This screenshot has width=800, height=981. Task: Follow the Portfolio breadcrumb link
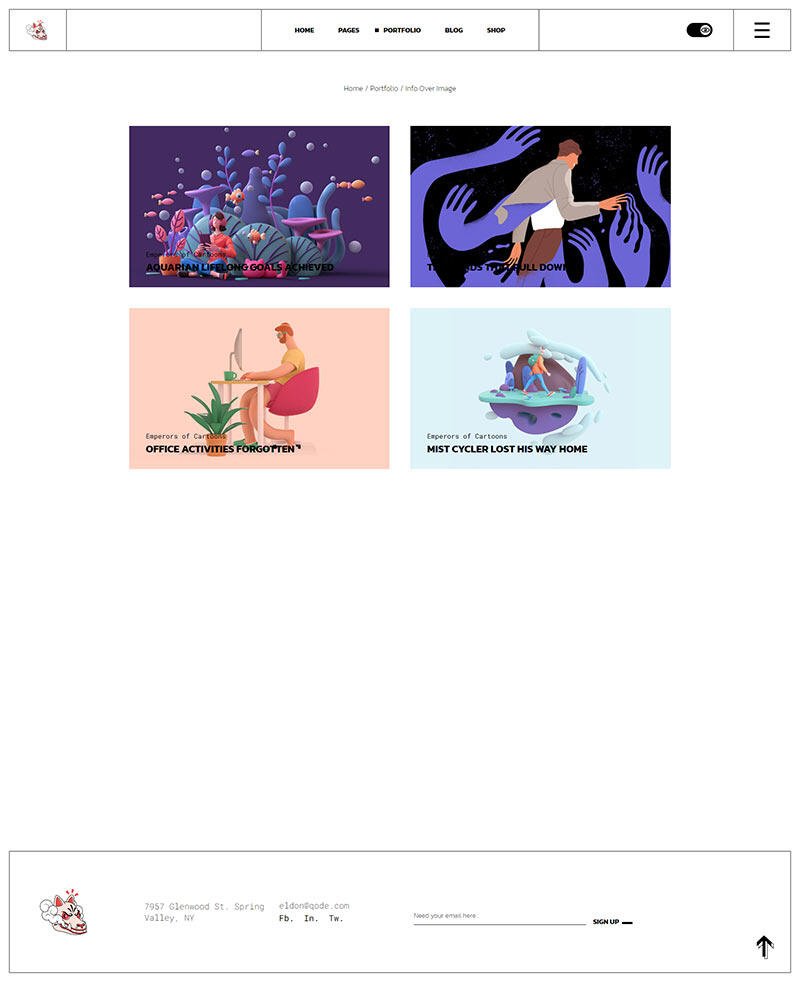click(x=383, y=89)
